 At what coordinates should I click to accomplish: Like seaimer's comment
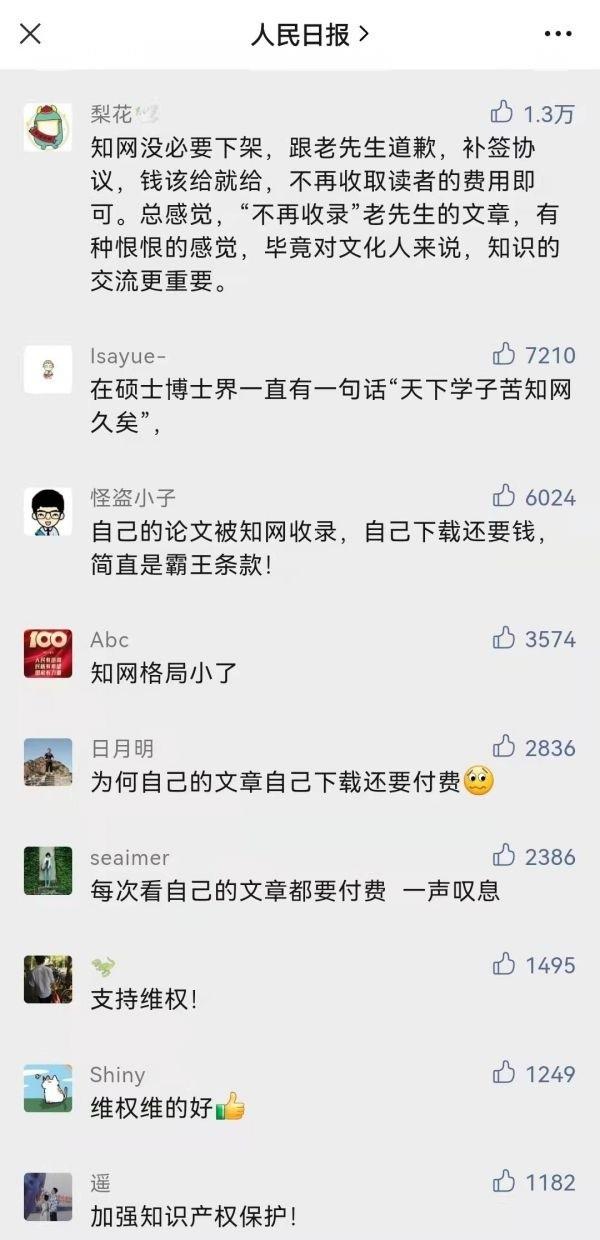click(503, 856)
